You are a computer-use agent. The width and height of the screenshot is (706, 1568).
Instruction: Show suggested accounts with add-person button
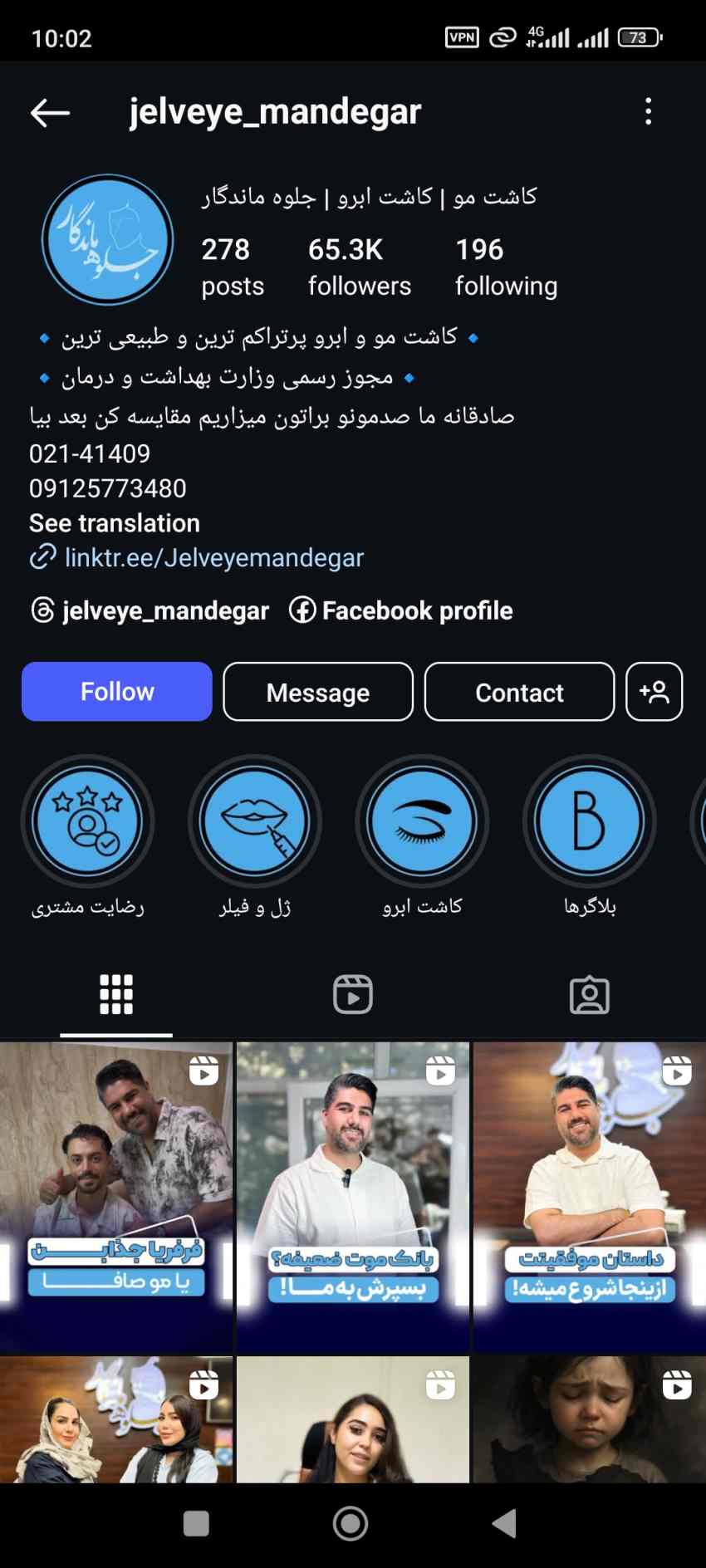pos(655,691)
